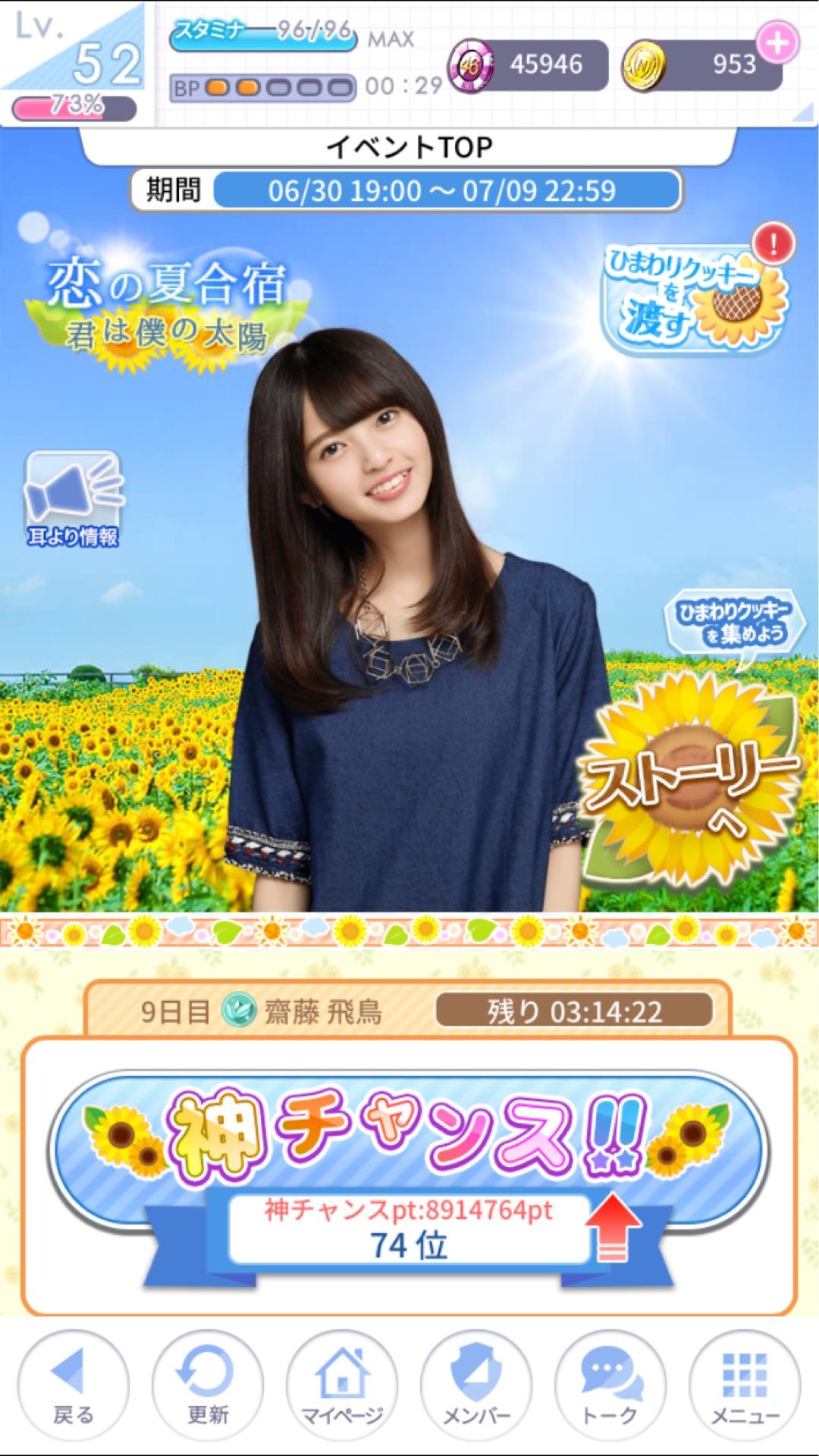The height and width of the screenshot is (1456, 819).
Task: Open the メニュー grid
Action: tap(745, 1385)
